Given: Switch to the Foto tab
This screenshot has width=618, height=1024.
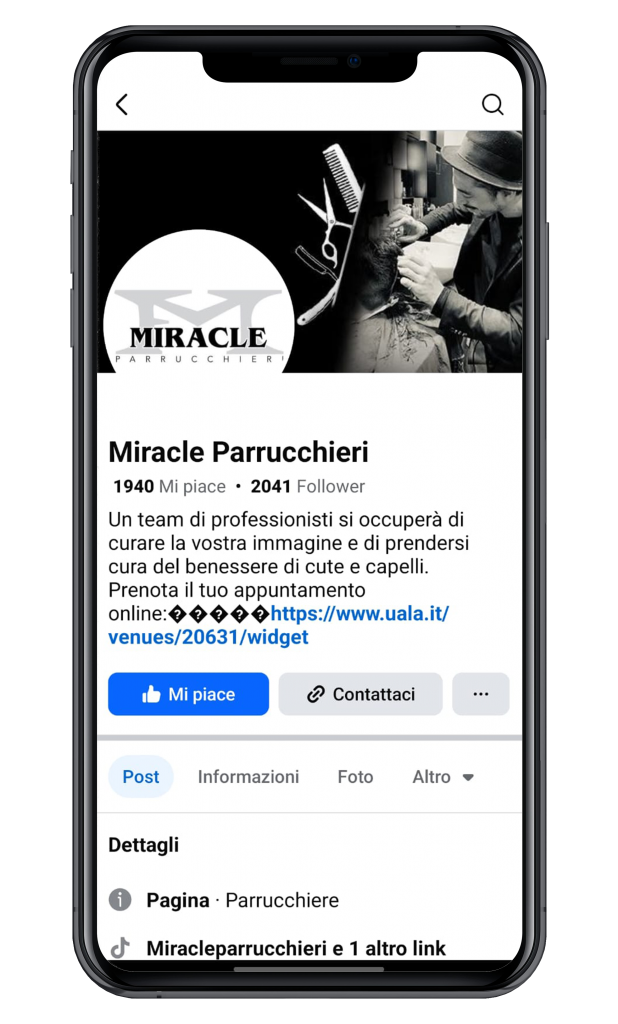Looking at the screenshot, I should click(355, 777).
